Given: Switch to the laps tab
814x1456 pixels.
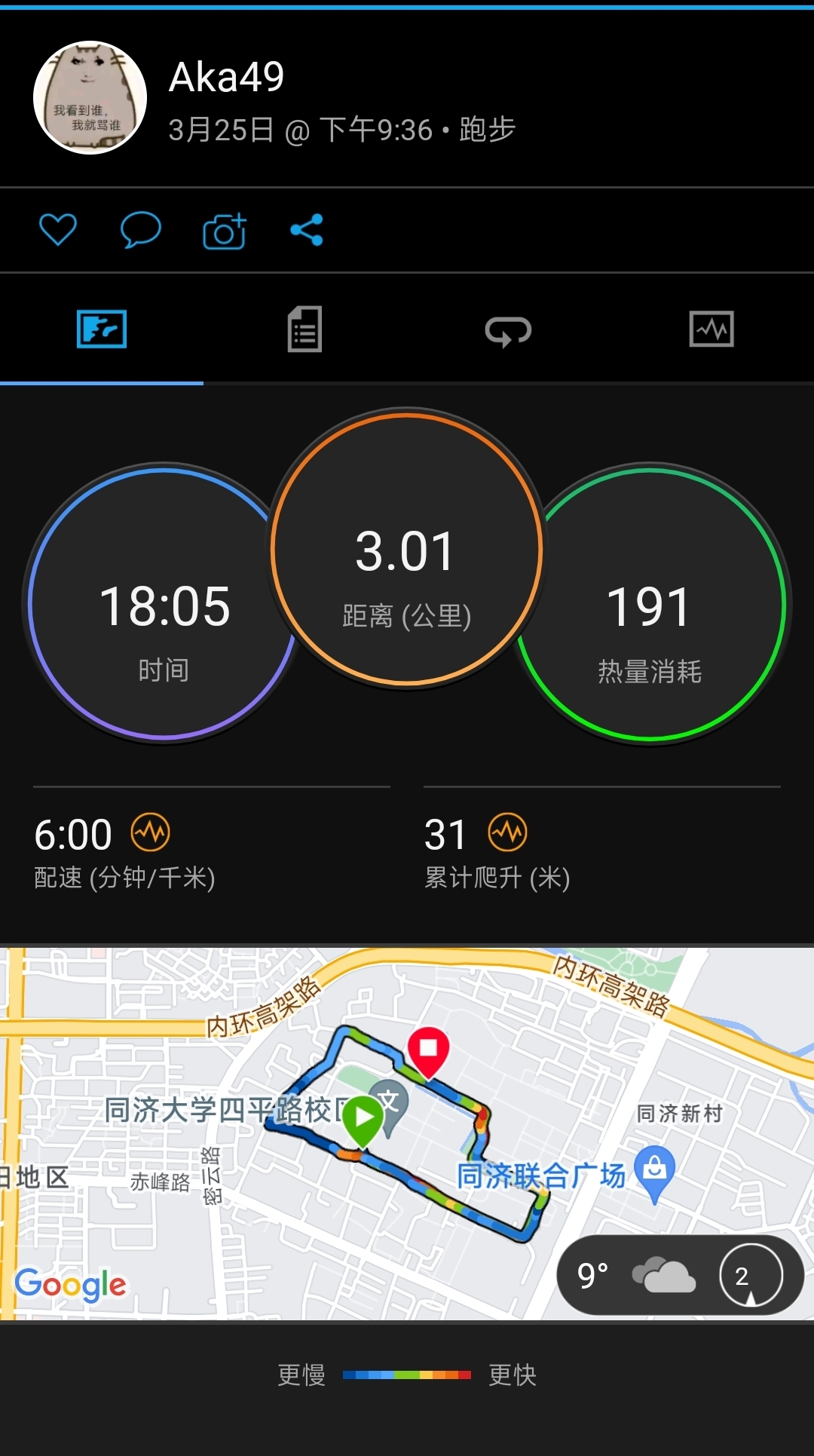Looking at the screenshot, I should 509,330.
